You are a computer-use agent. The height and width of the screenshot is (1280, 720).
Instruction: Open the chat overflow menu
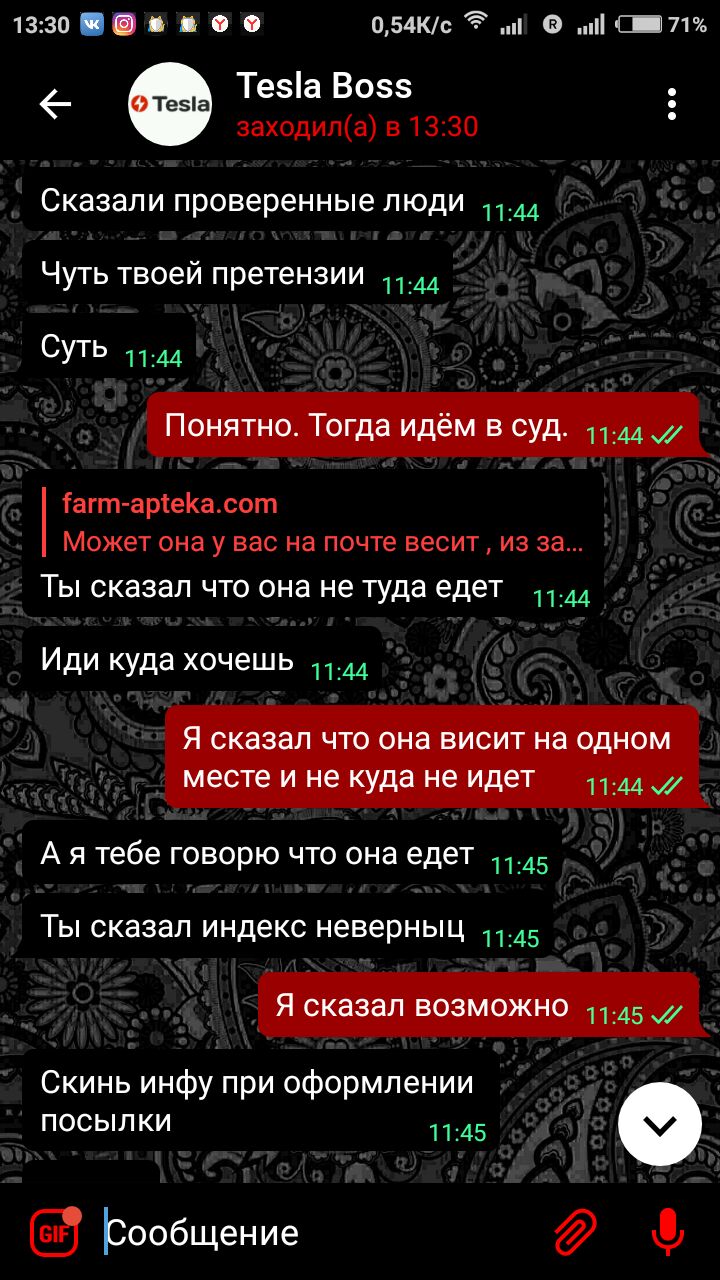pyautogui.click(x=672, y=104)
